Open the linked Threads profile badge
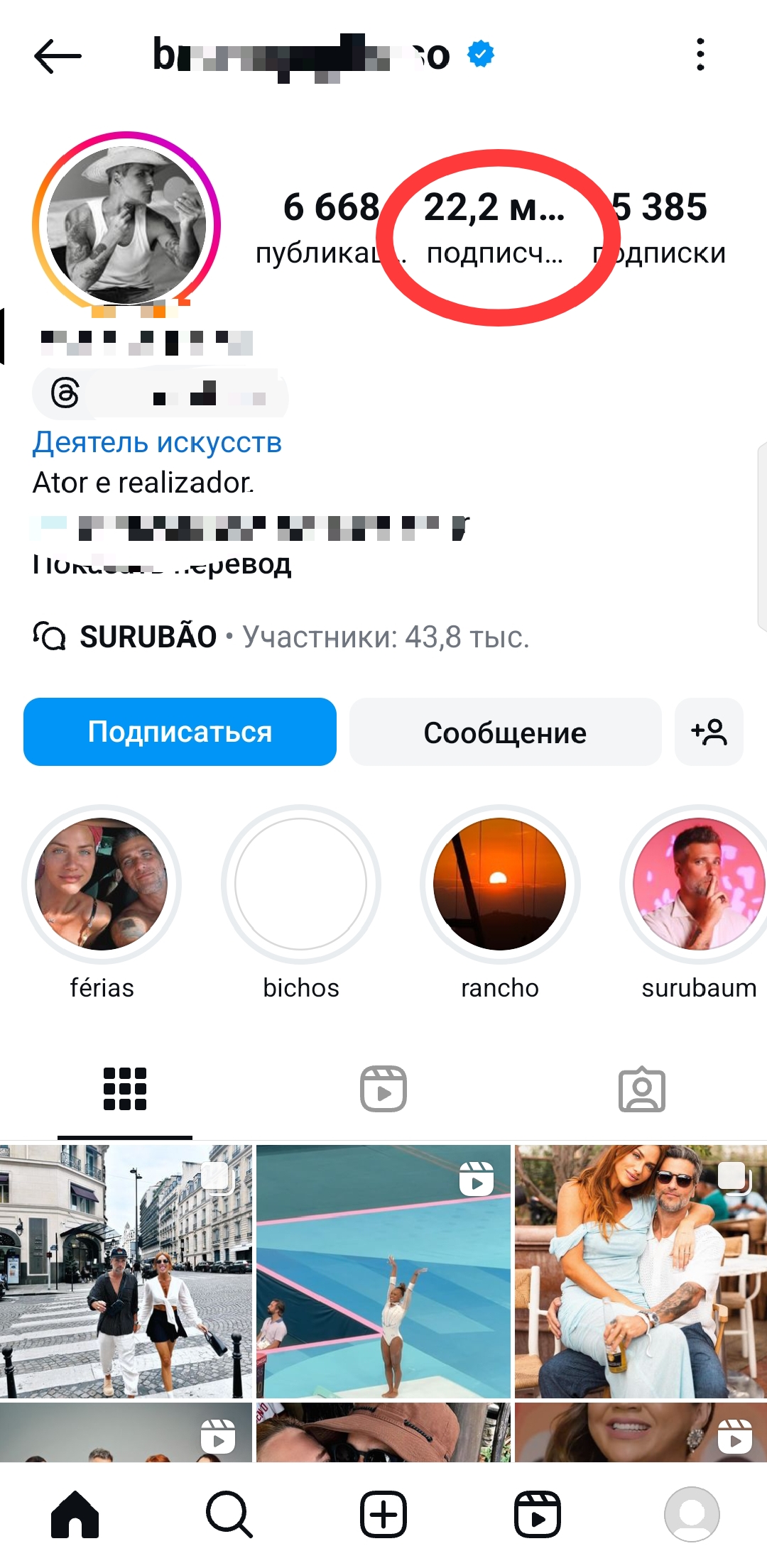 [160, 394]
